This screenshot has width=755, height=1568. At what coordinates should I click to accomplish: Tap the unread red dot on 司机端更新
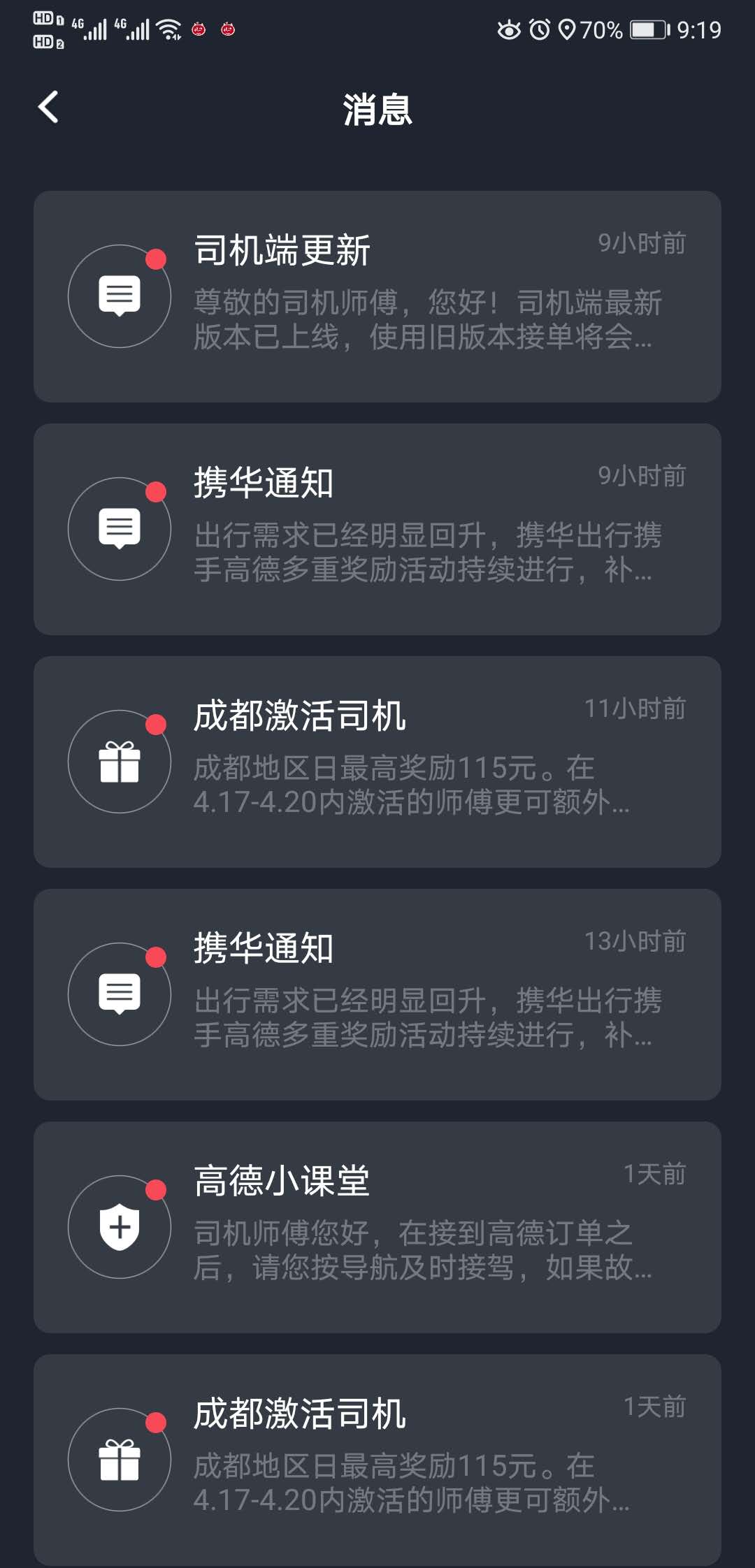(x=155, y=259)
